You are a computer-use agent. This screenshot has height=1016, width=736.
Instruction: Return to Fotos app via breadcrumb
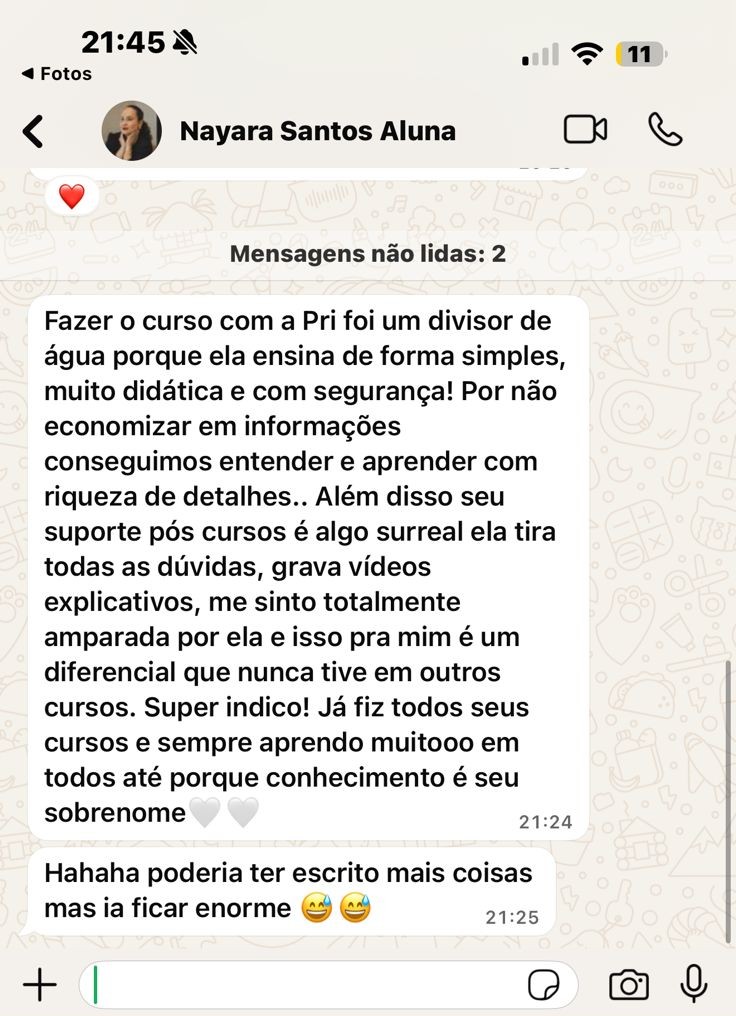57,74
